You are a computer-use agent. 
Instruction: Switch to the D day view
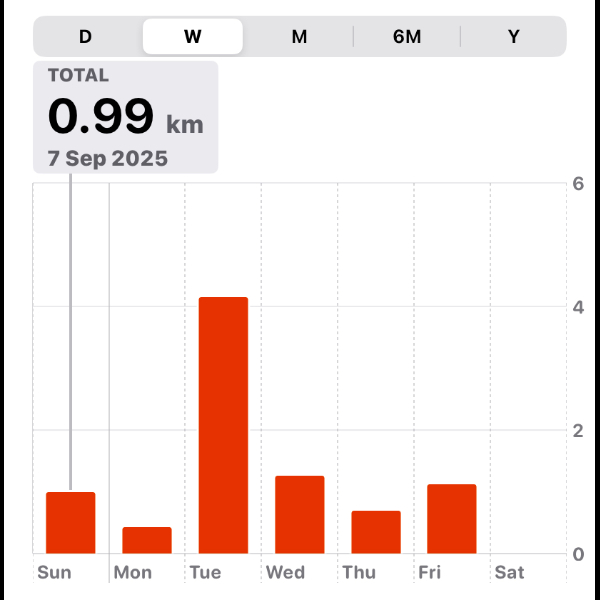click(x=86, y=37)
